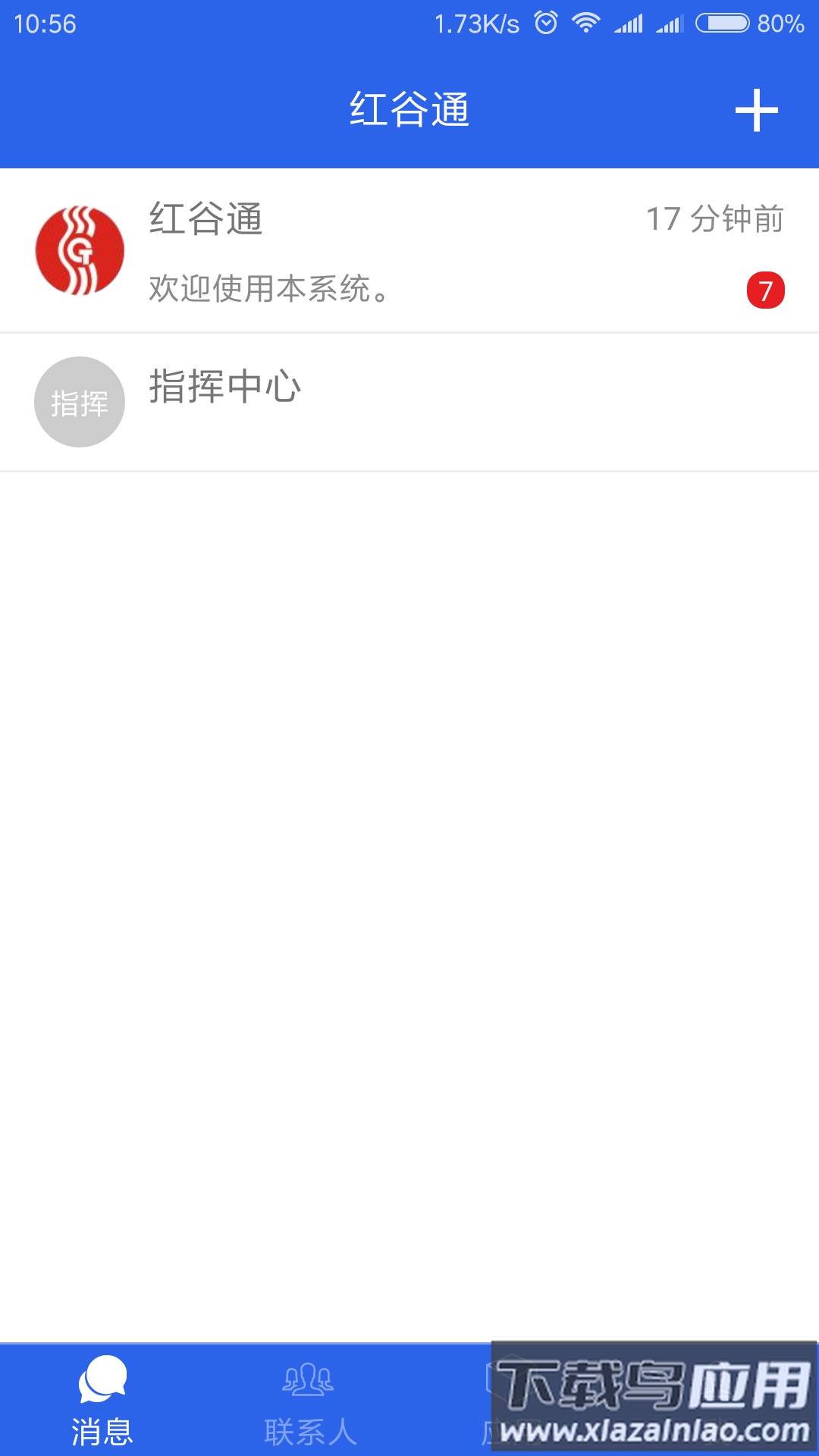Open the 红谷通 conversation

(409, 250)
